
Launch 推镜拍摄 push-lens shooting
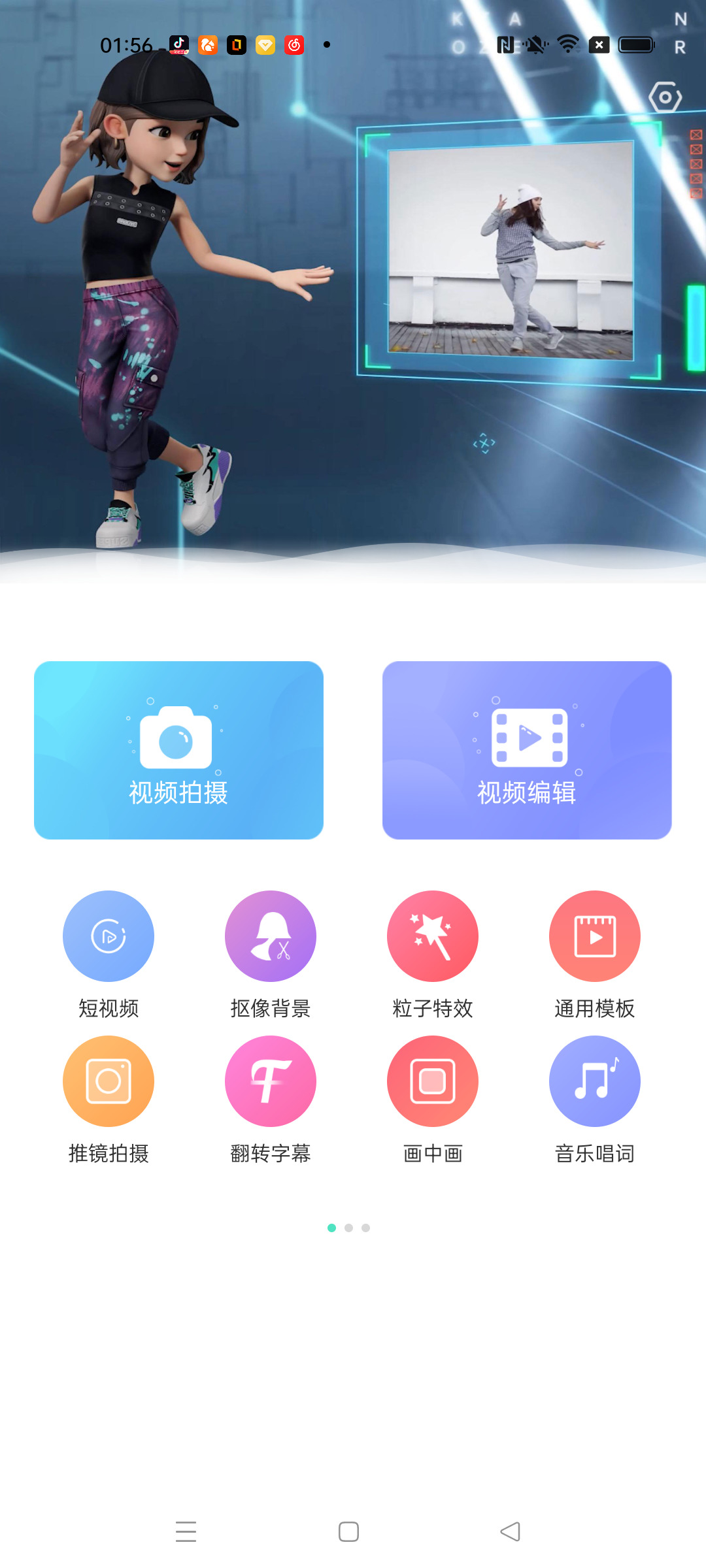109,1082
